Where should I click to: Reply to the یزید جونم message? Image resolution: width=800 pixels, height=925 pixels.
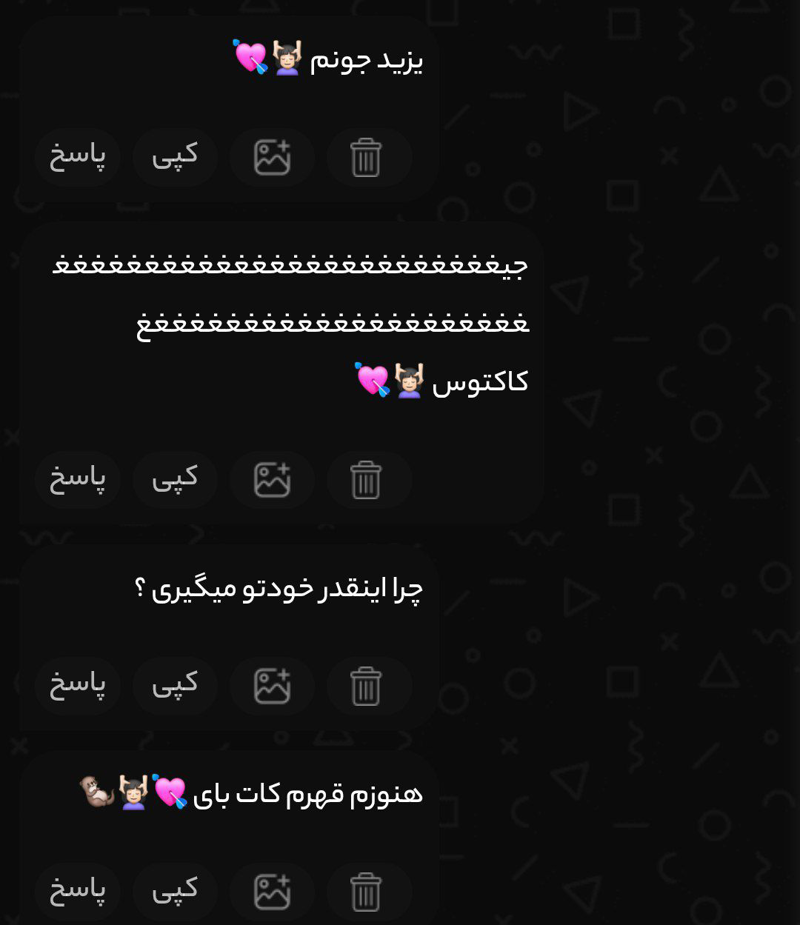tap(78, 157)
